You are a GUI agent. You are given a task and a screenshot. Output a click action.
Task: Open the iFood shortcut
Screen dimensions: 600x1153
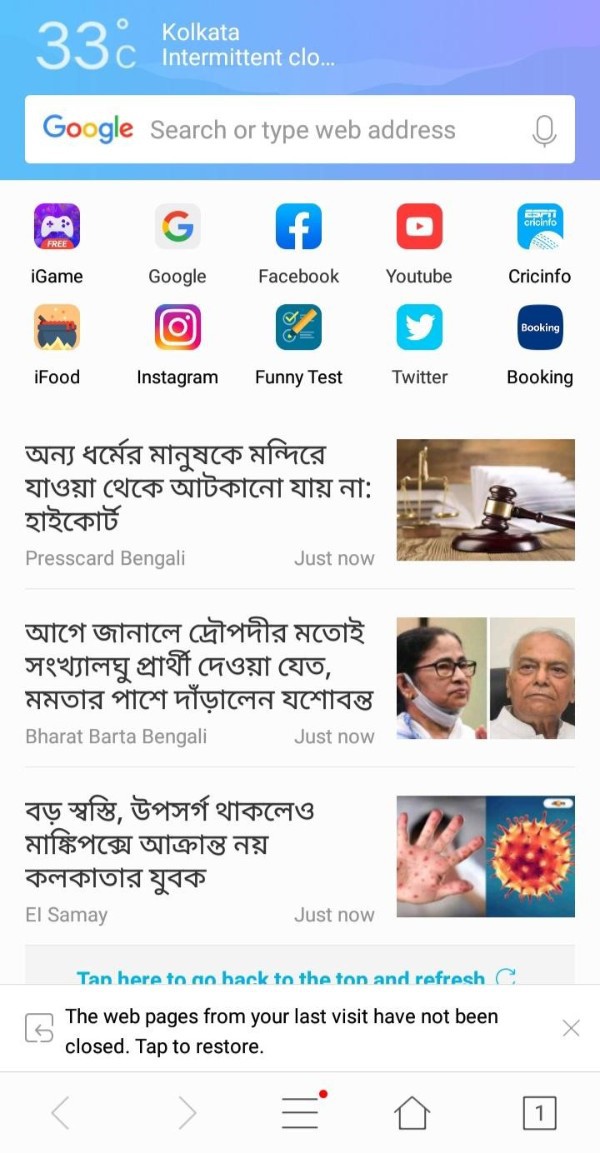click(x=57, y=329)
